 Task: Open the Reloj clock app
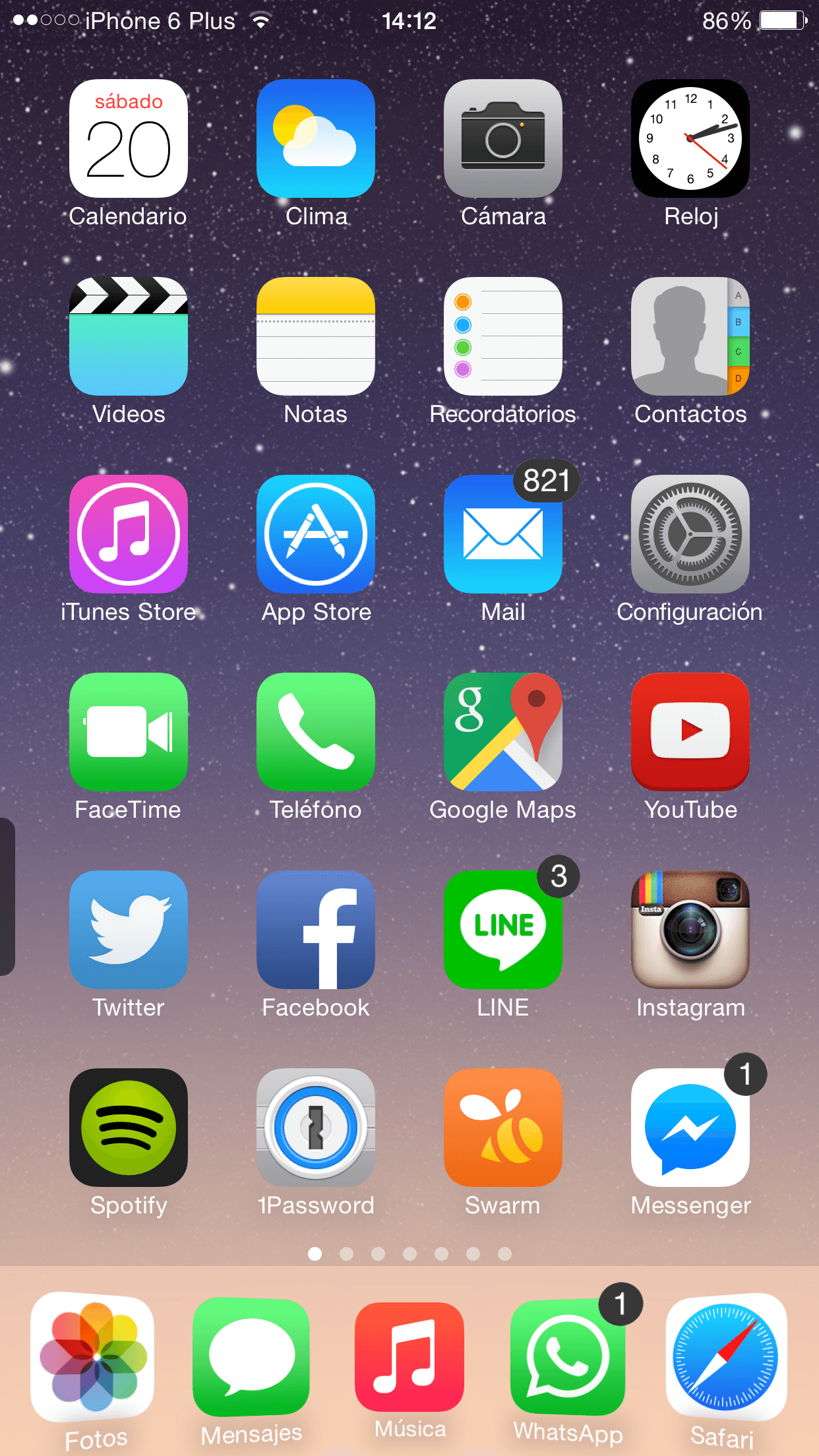tap(690, 138)
